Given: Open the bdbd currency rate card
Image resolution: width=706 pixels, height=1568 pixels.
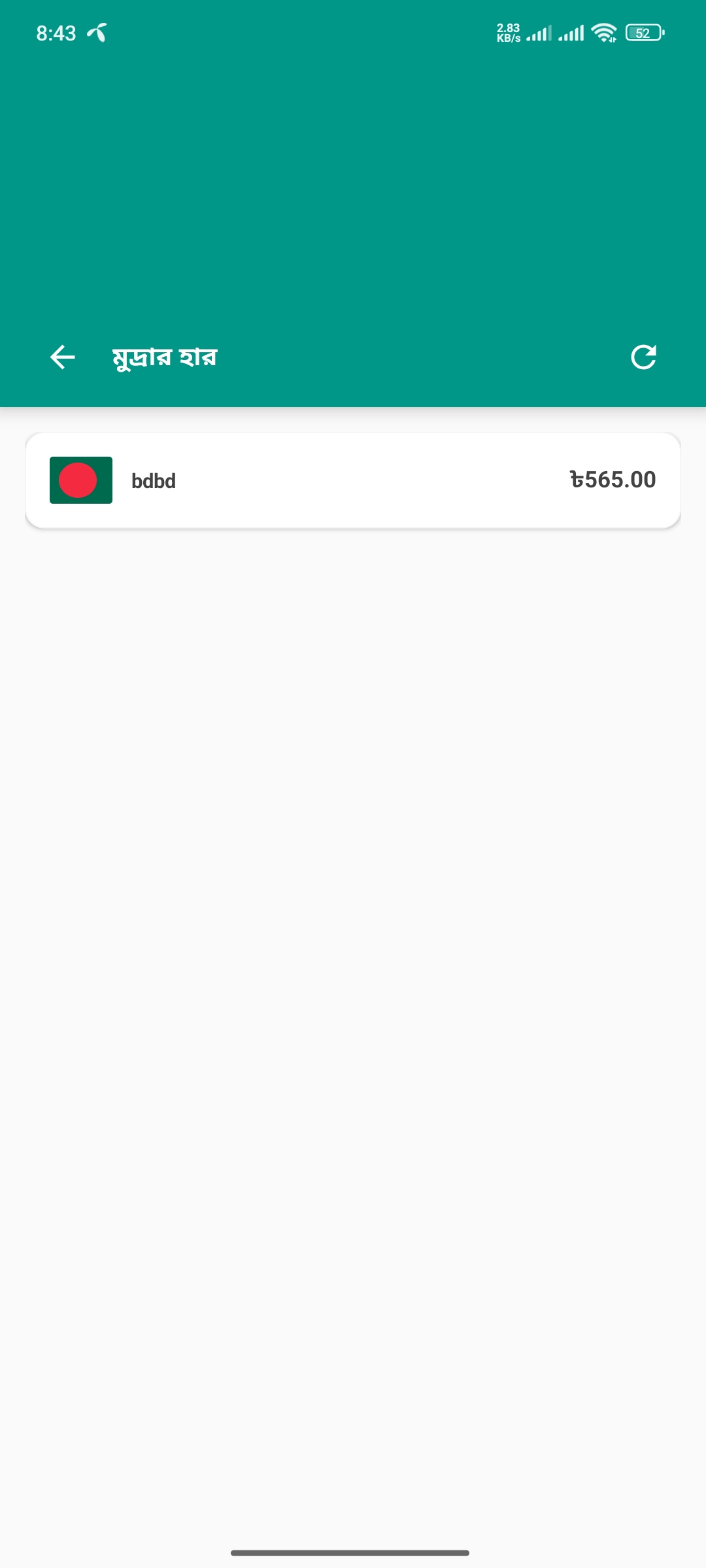Looking at the screenshot, I should pos(353,480).
